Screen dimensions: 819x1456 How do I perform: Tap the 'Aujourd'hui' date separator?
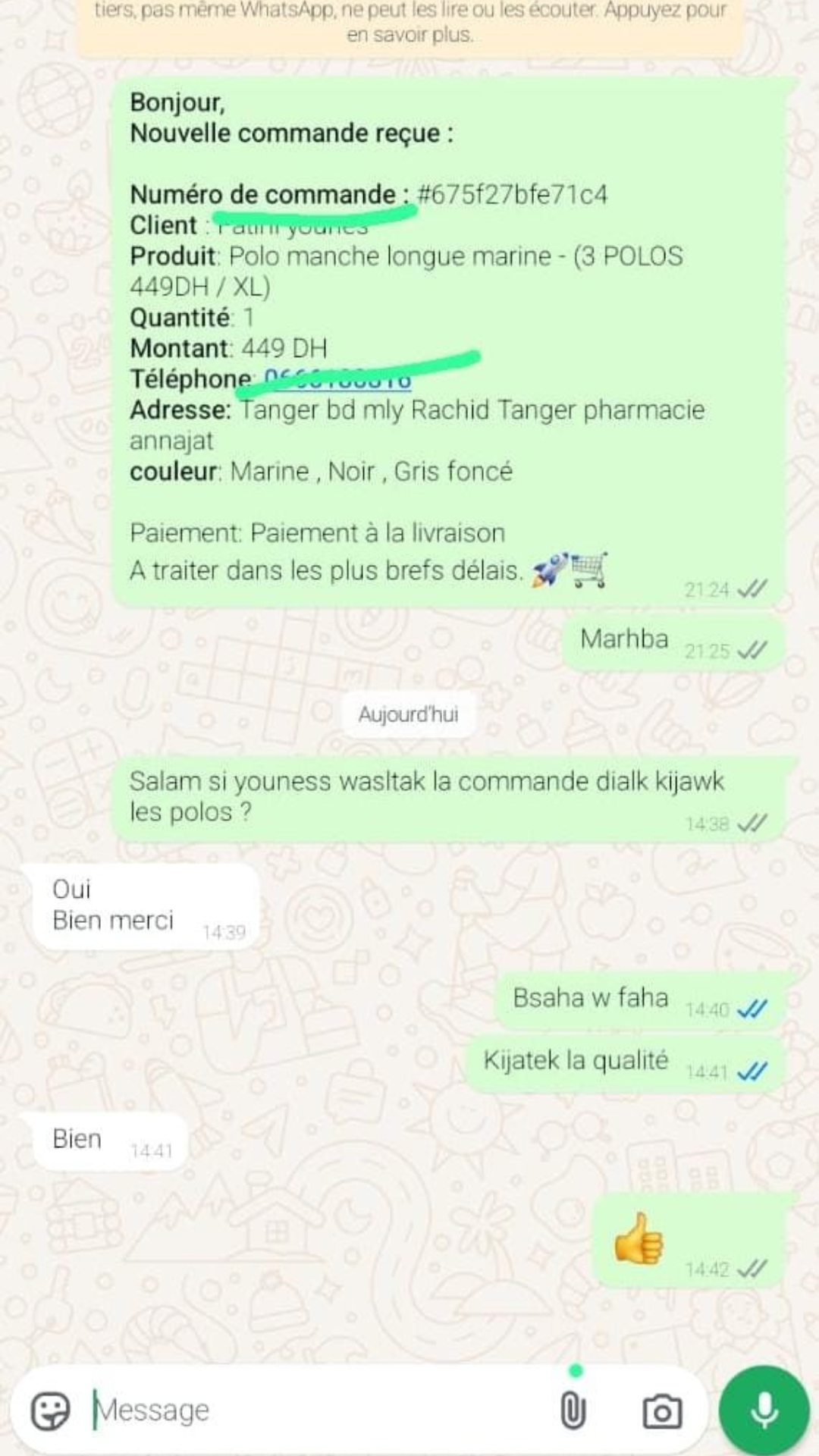click(408, 714)
